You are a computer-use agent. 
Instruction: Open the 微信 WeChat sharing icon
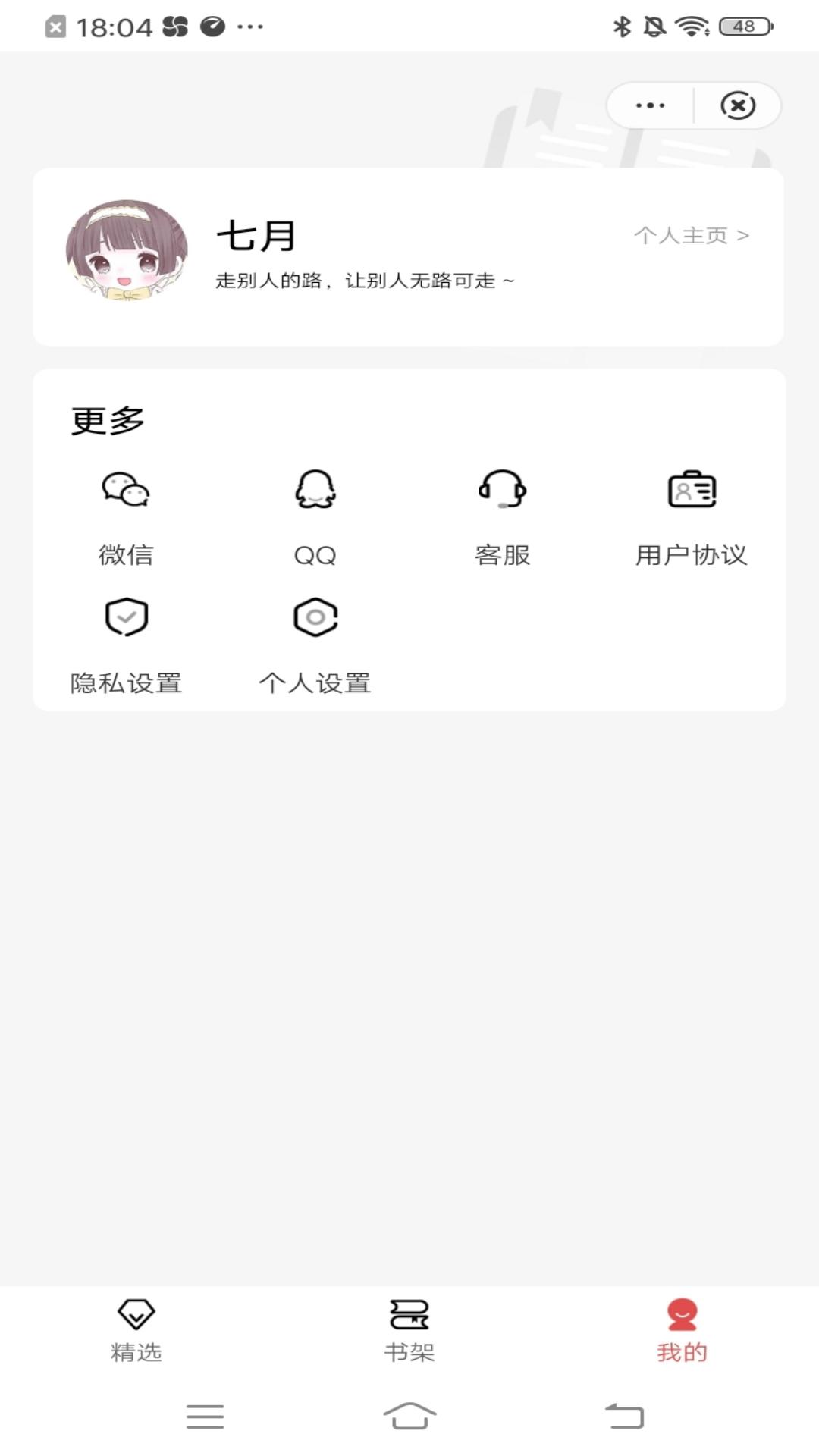pos(125,491)
